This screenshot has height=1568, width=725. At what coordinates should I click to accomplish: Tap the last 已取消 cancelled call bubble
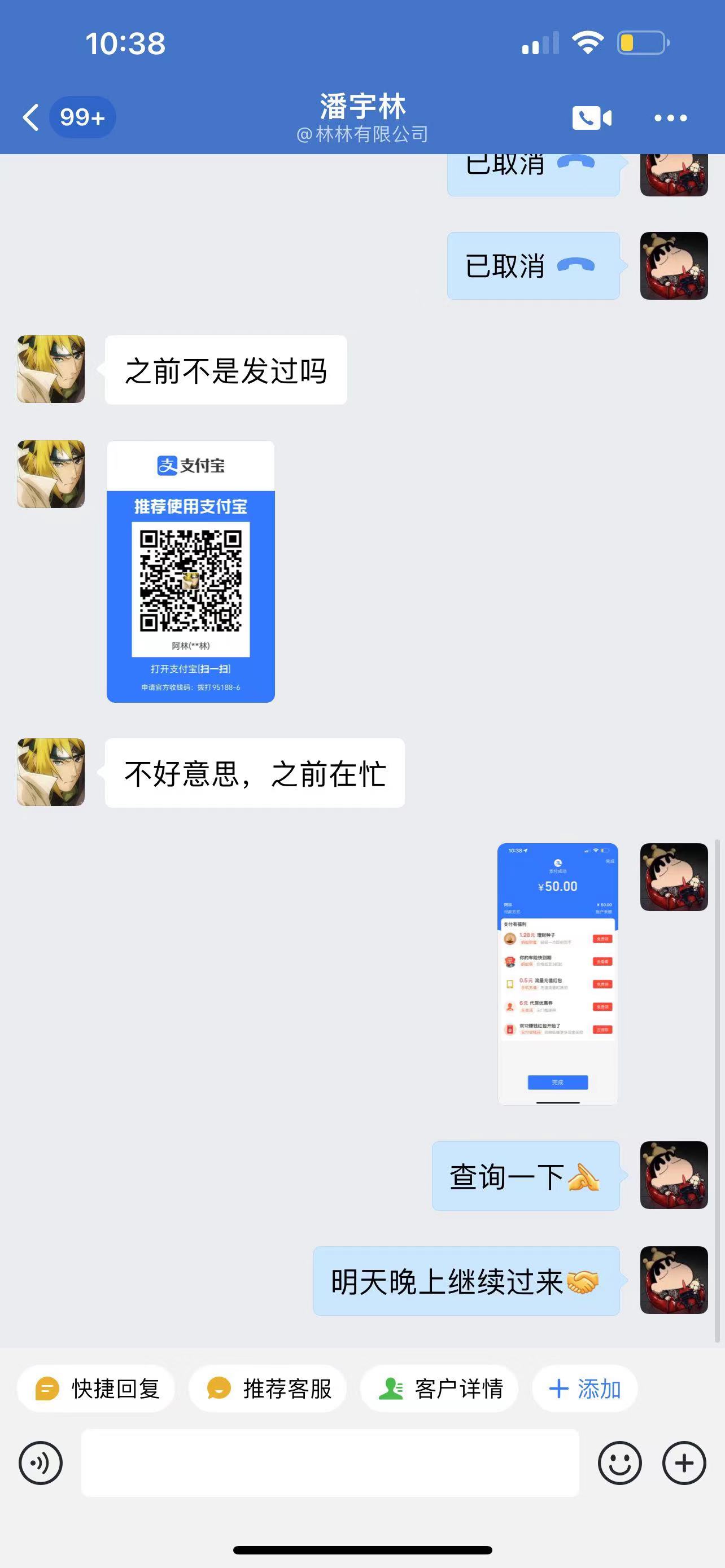(532, 266)
